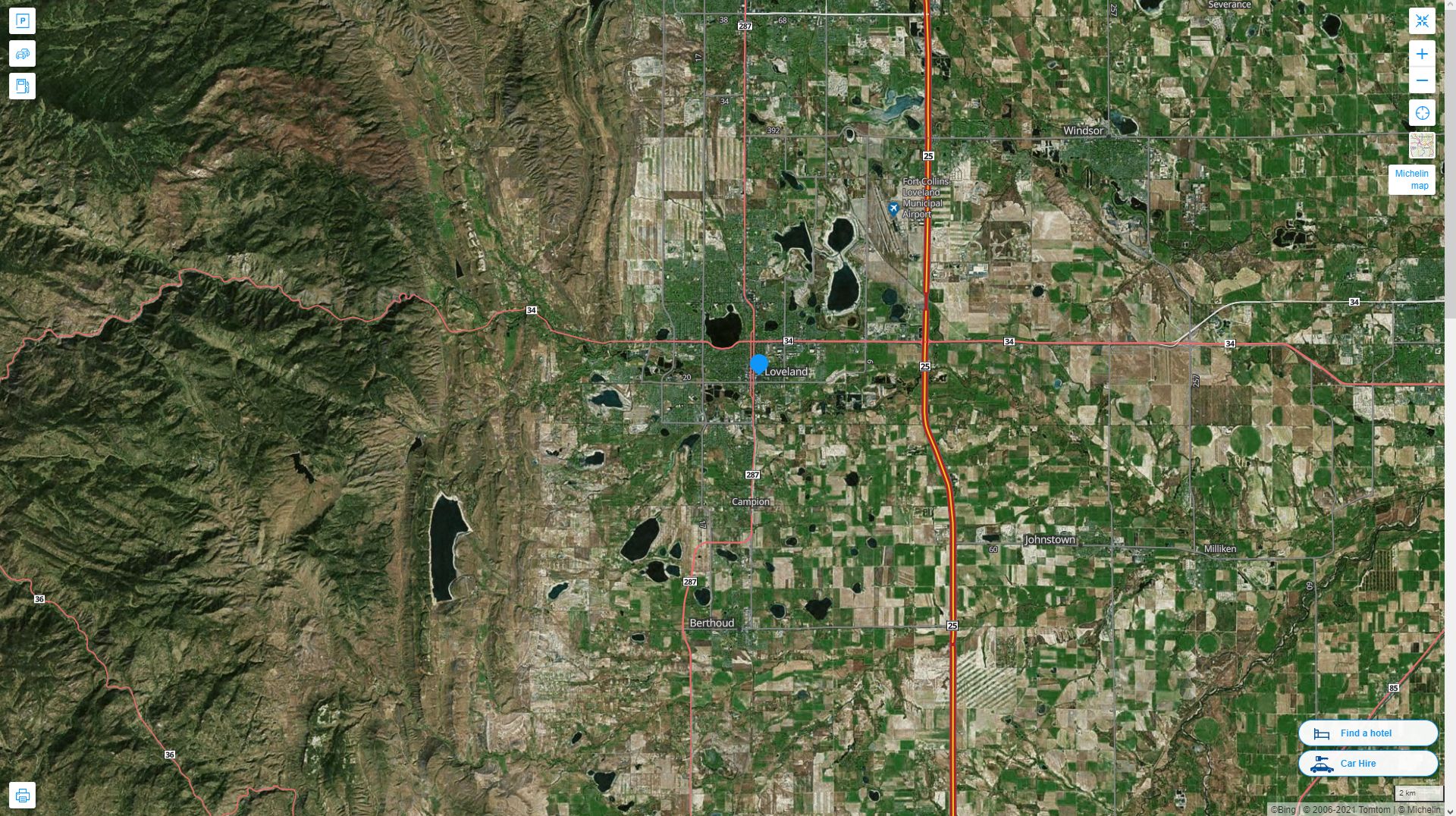This screenshot has height=816, width=1456.
Task: Toggle the traffic layer icon
Action: [x=22, y=54]
